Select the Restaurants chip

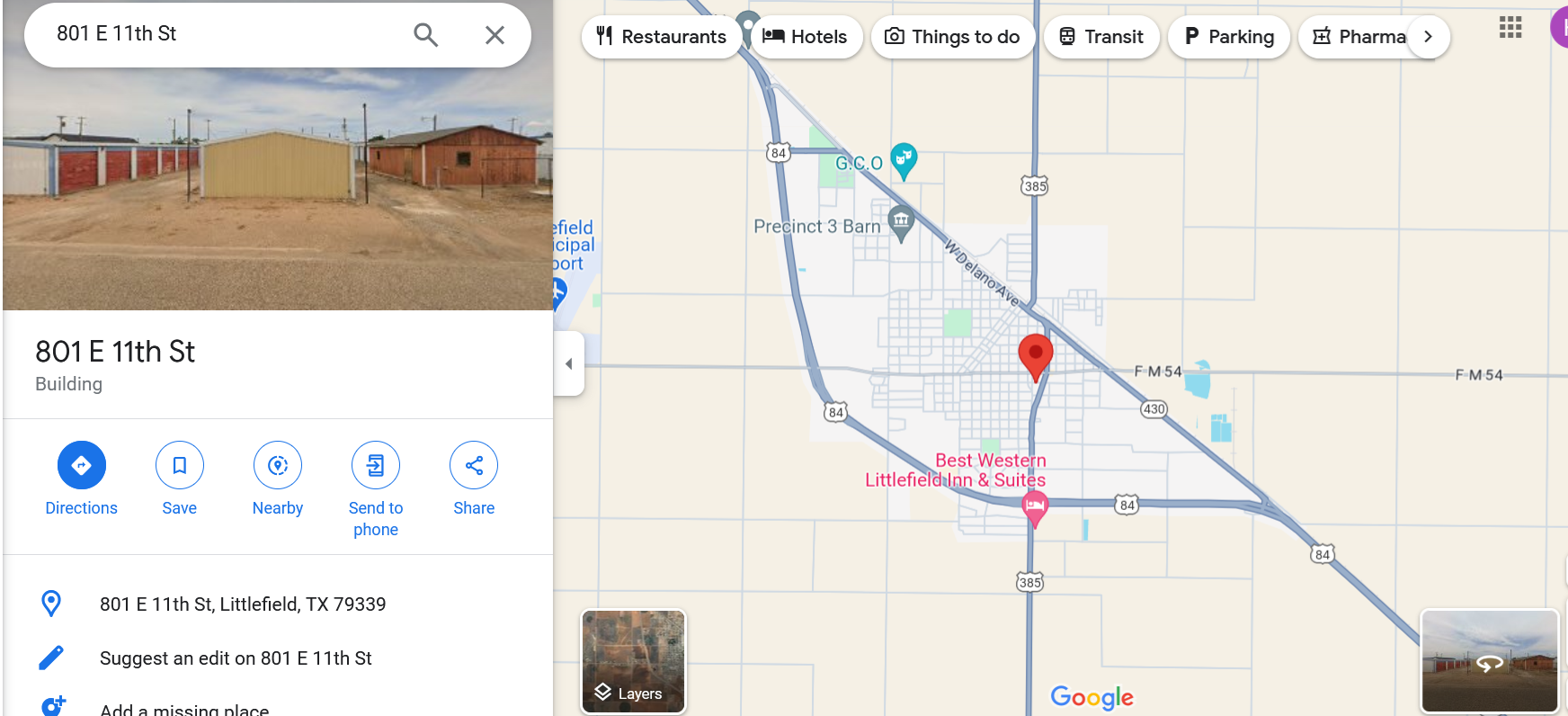pos(661,37)
